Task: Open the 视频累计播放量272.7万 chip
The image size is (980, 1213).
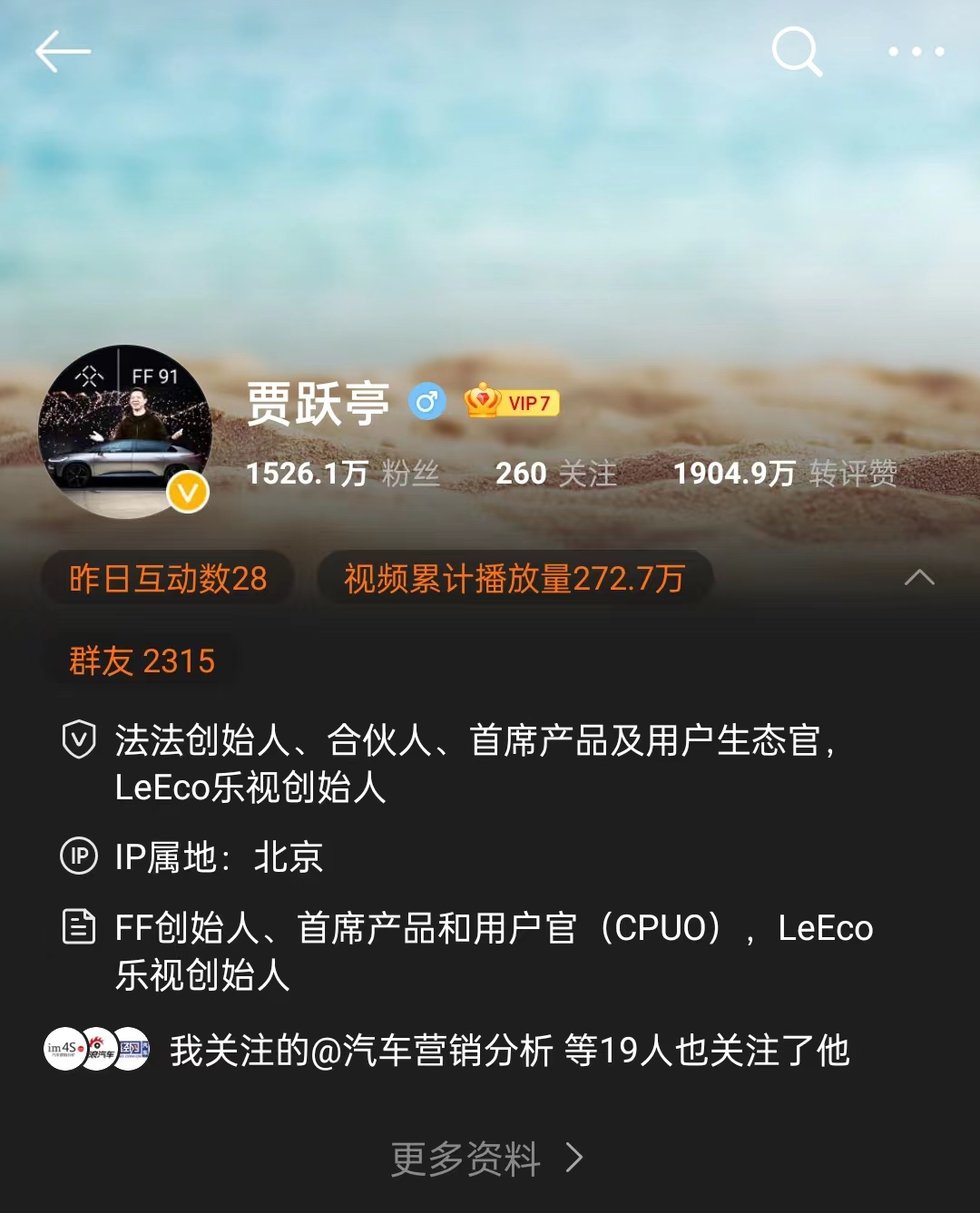Action: 514,579
